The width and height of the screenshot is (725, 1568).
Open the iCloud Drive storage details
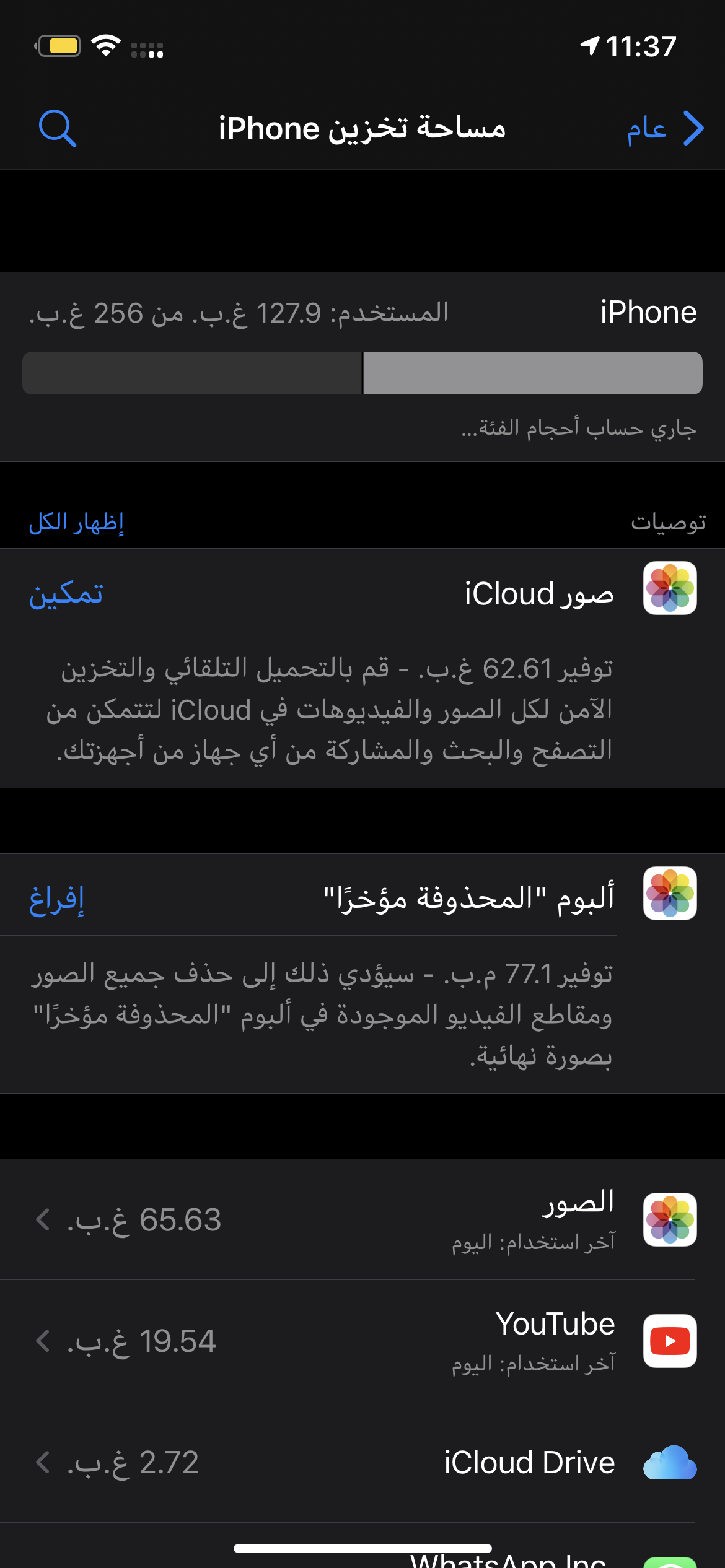pyautogui.click(x=362, y=1462)
